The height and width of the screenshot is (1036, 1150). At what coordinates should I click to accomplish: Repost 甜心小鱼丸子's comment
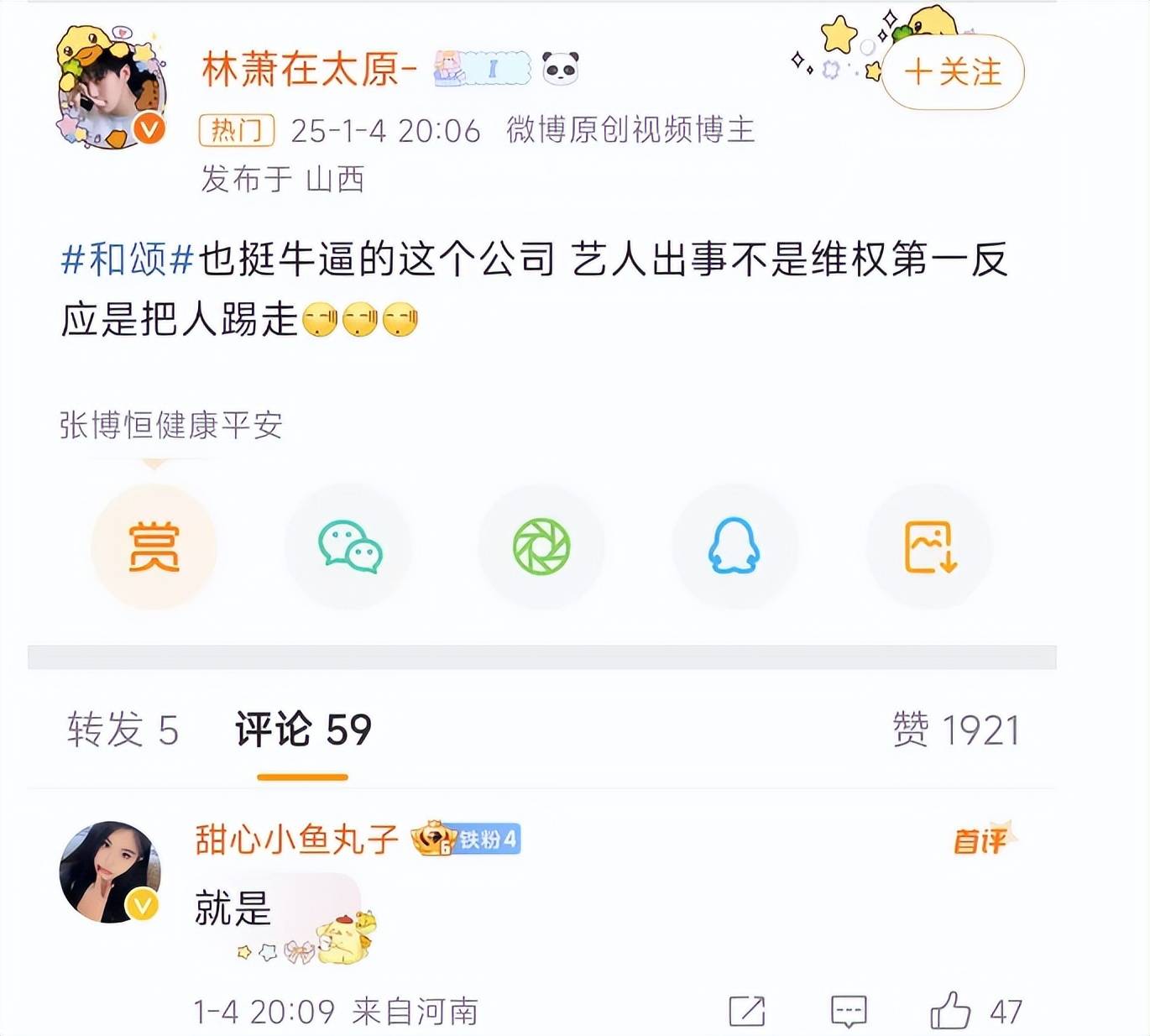point(746,1011)
